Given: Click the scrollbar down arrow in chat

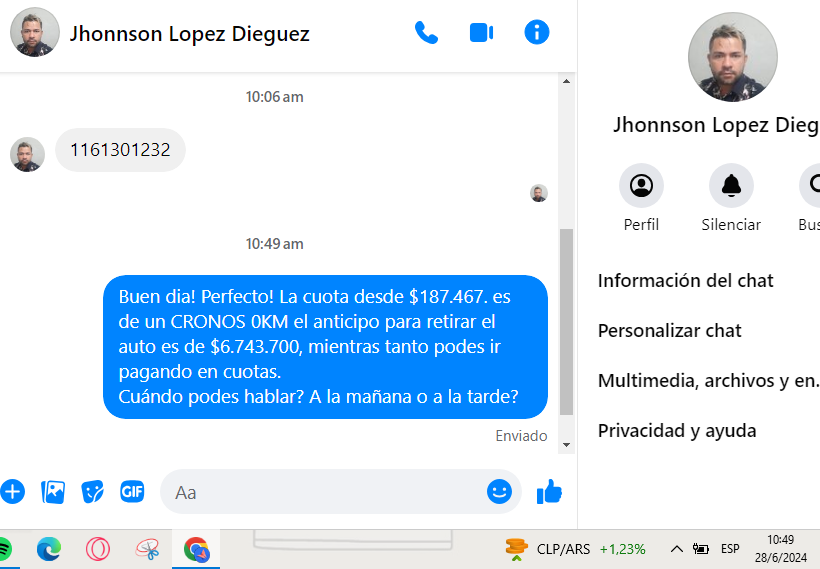Looking at the screenshot, I should [566, 443].
